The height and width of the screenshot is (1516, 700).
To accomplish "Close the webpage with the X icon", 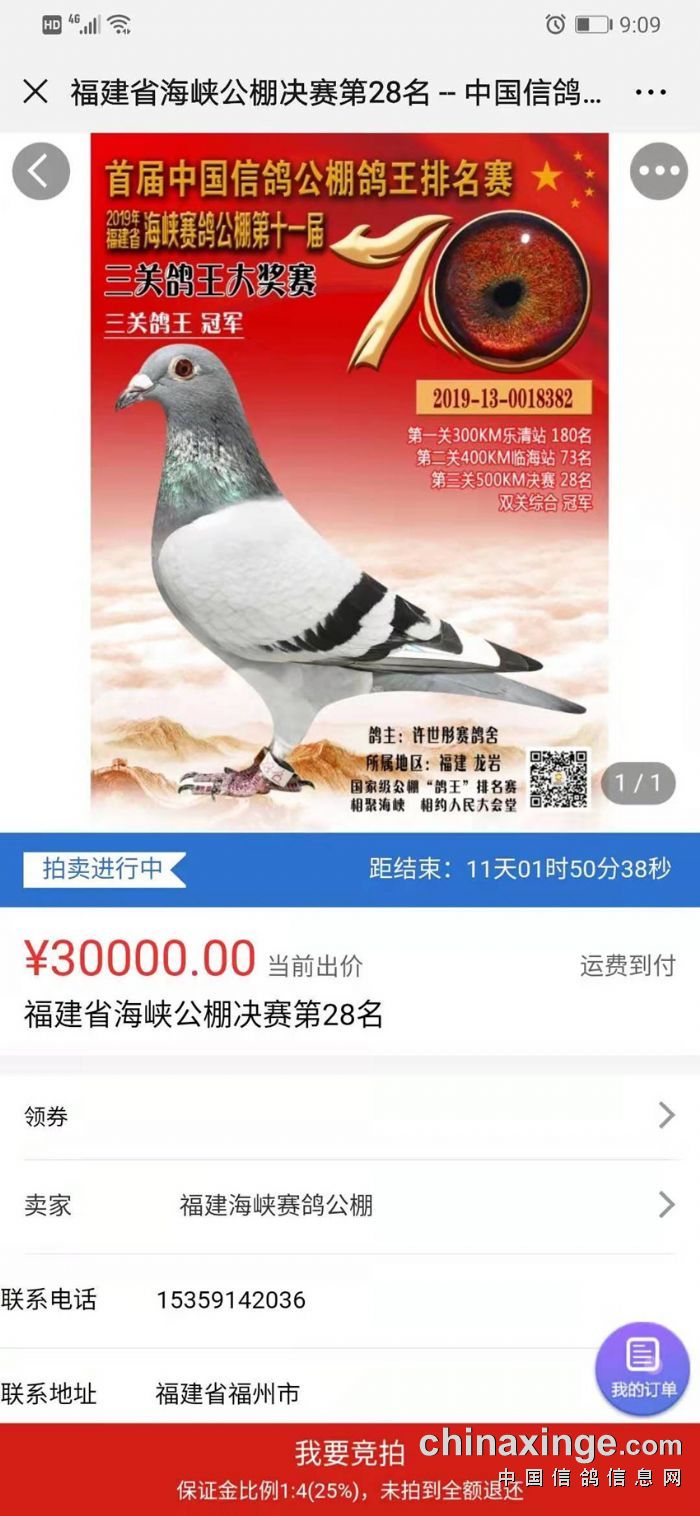I will point(35,92).
